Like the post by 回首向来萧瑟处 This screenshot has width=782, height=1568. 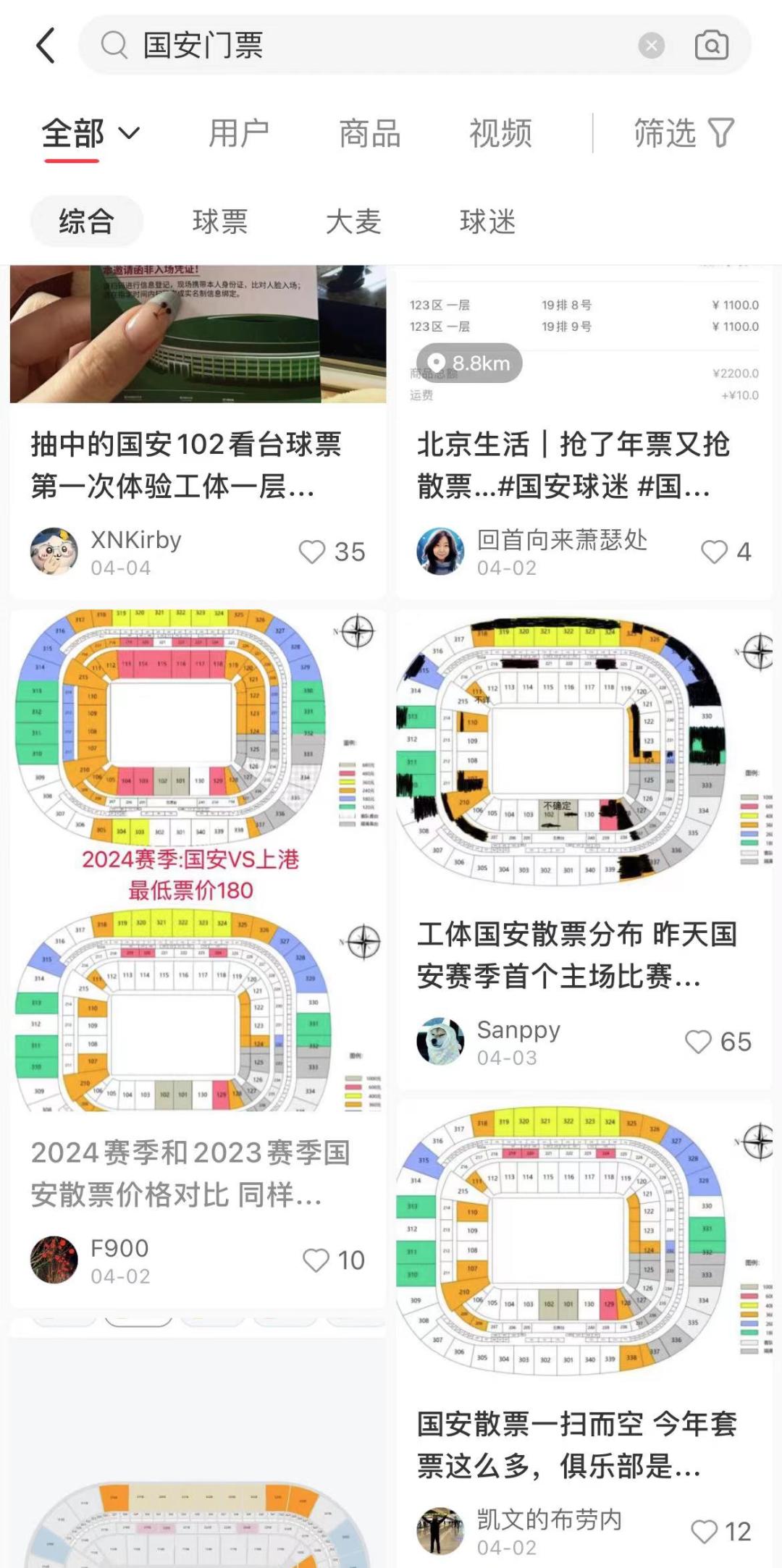[x=726, y=552]
